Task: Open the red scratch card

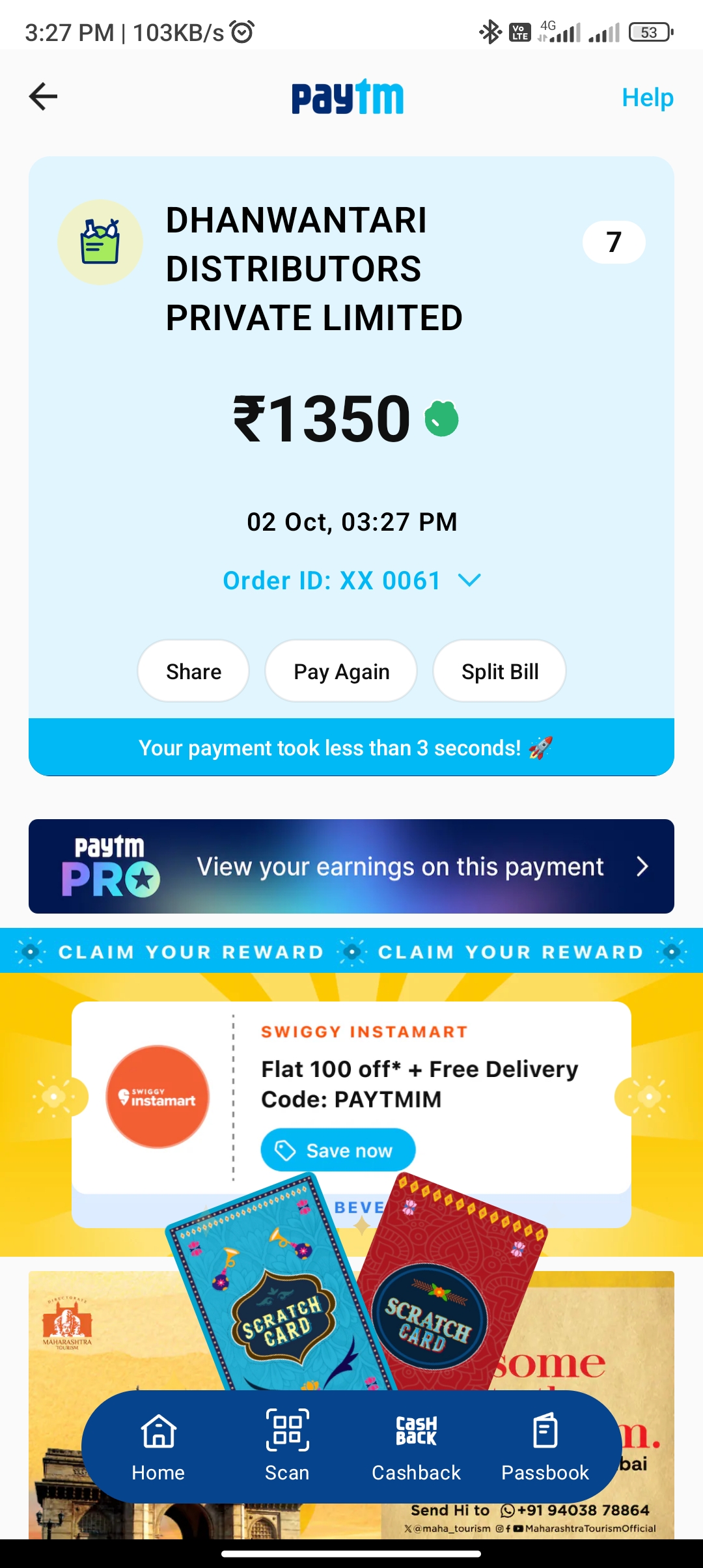Action: click(449, 1296)
